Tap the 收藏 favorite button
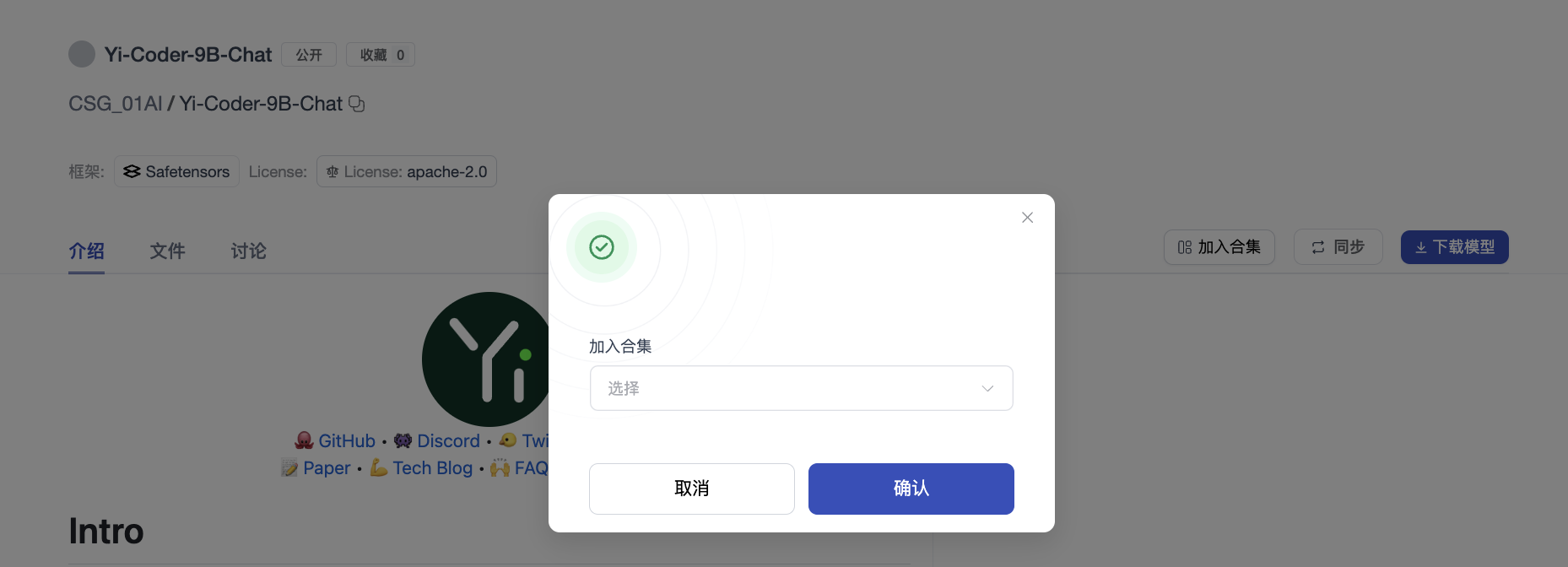 coord(381,55)
